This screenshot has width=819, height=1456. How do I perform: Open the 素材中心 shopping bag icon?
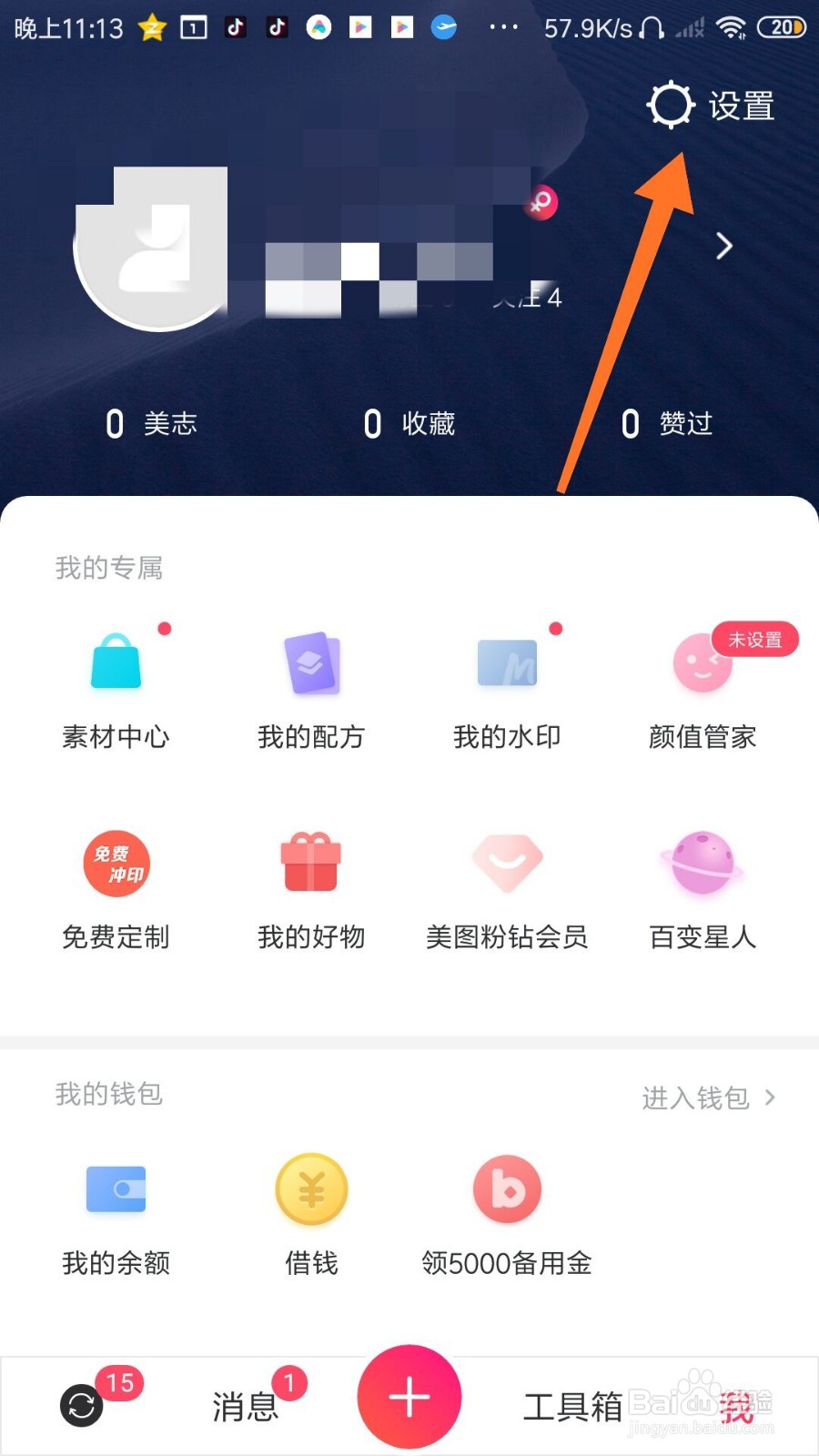point(115,662)
